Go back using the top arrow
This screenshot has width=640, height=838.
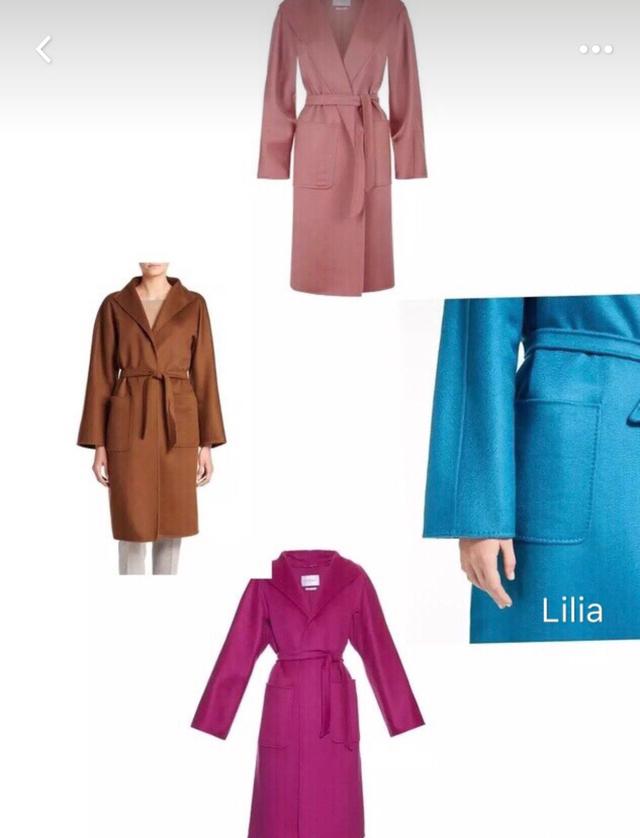tap(43, 49)
